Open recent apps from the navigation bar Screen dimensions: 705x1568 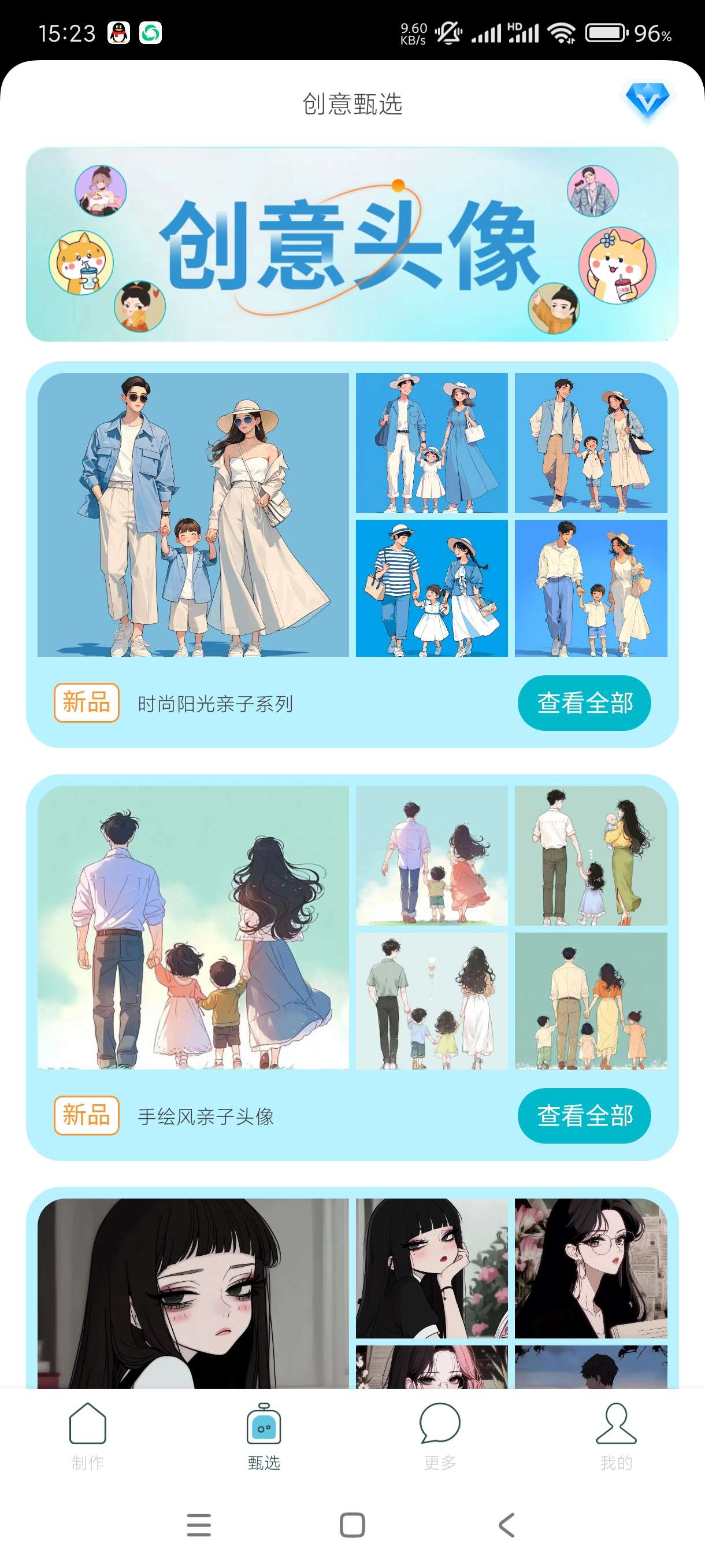(x=199, y=1525)
